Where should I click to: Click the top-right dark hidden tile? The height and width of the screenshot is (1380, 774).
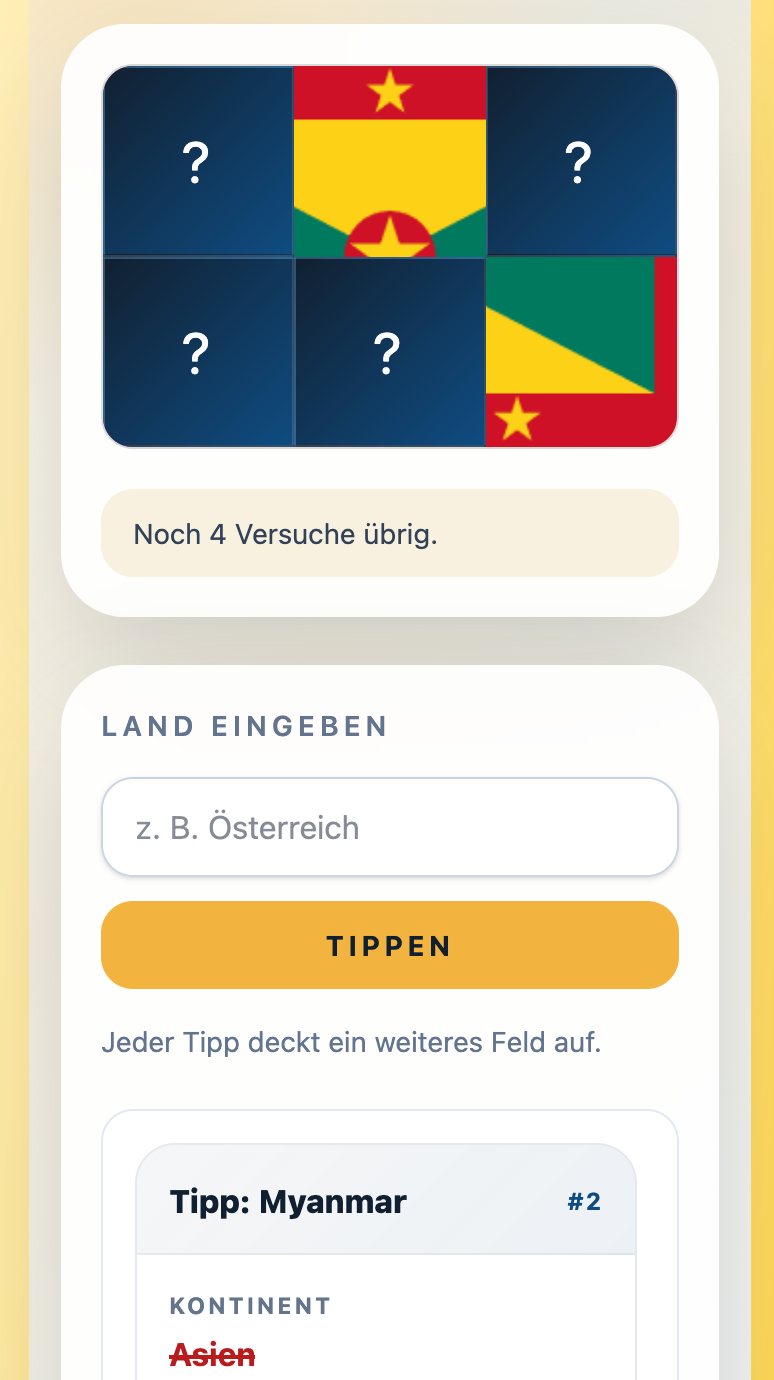point(580,160)
